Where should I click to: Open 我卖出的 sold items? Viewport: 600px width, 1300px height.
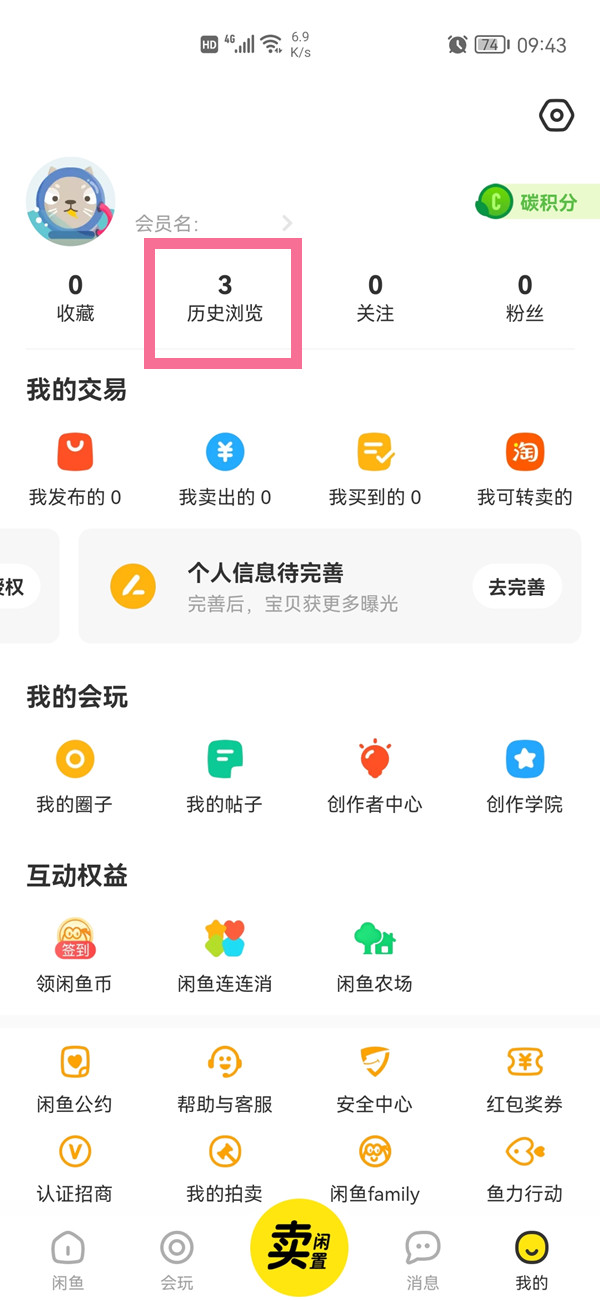point(225,468)
